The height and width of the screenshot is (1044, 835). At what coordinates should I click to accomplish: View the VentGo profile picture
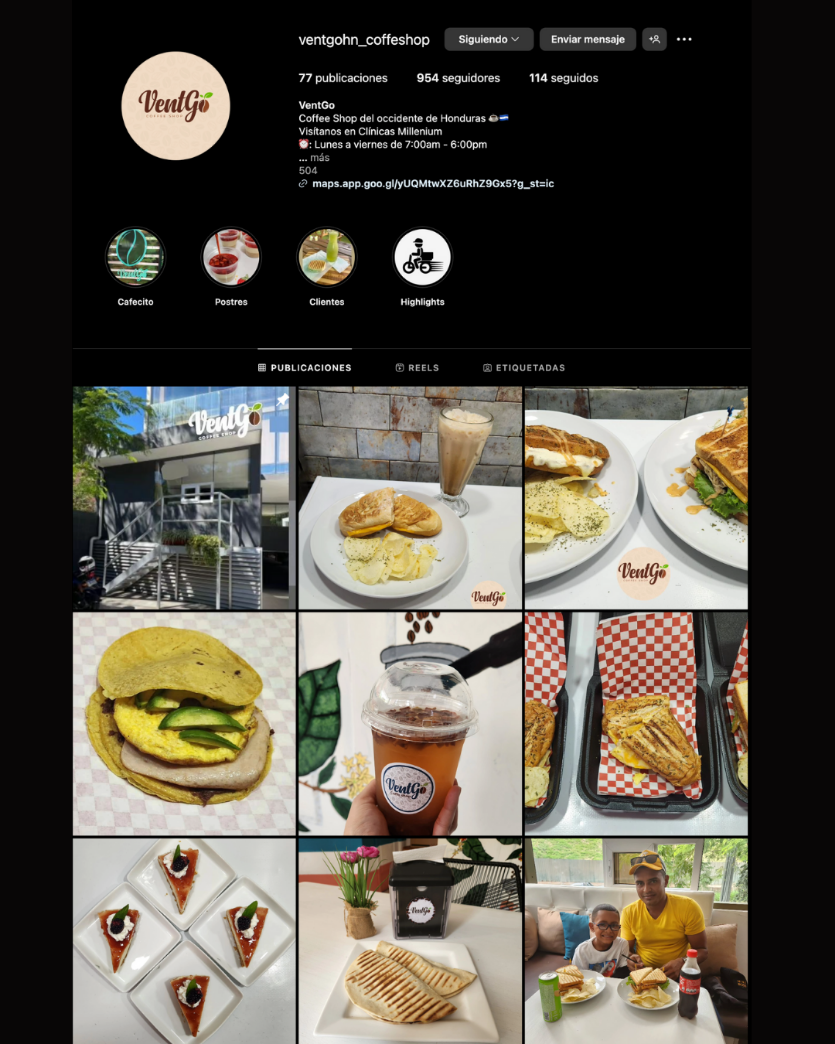coord(176,106)
